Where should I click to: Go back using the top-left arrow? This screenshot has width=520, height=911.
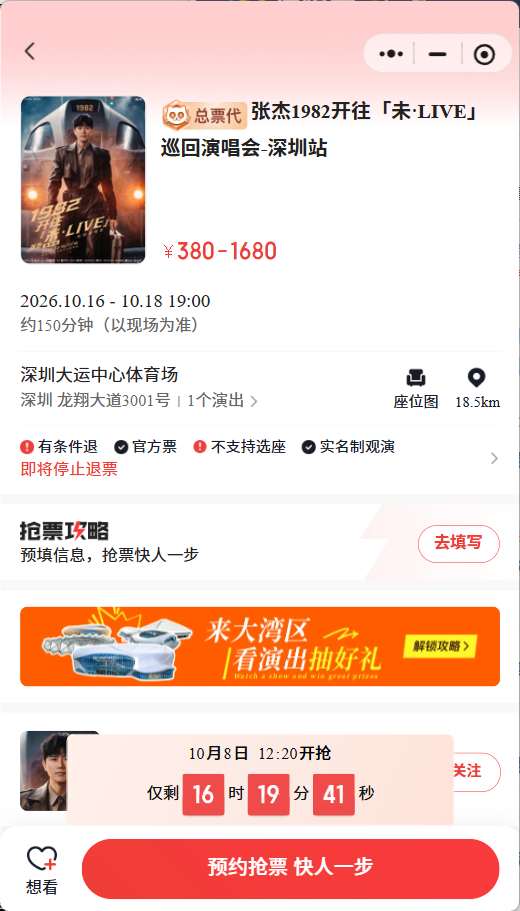(x=30, y=51)
